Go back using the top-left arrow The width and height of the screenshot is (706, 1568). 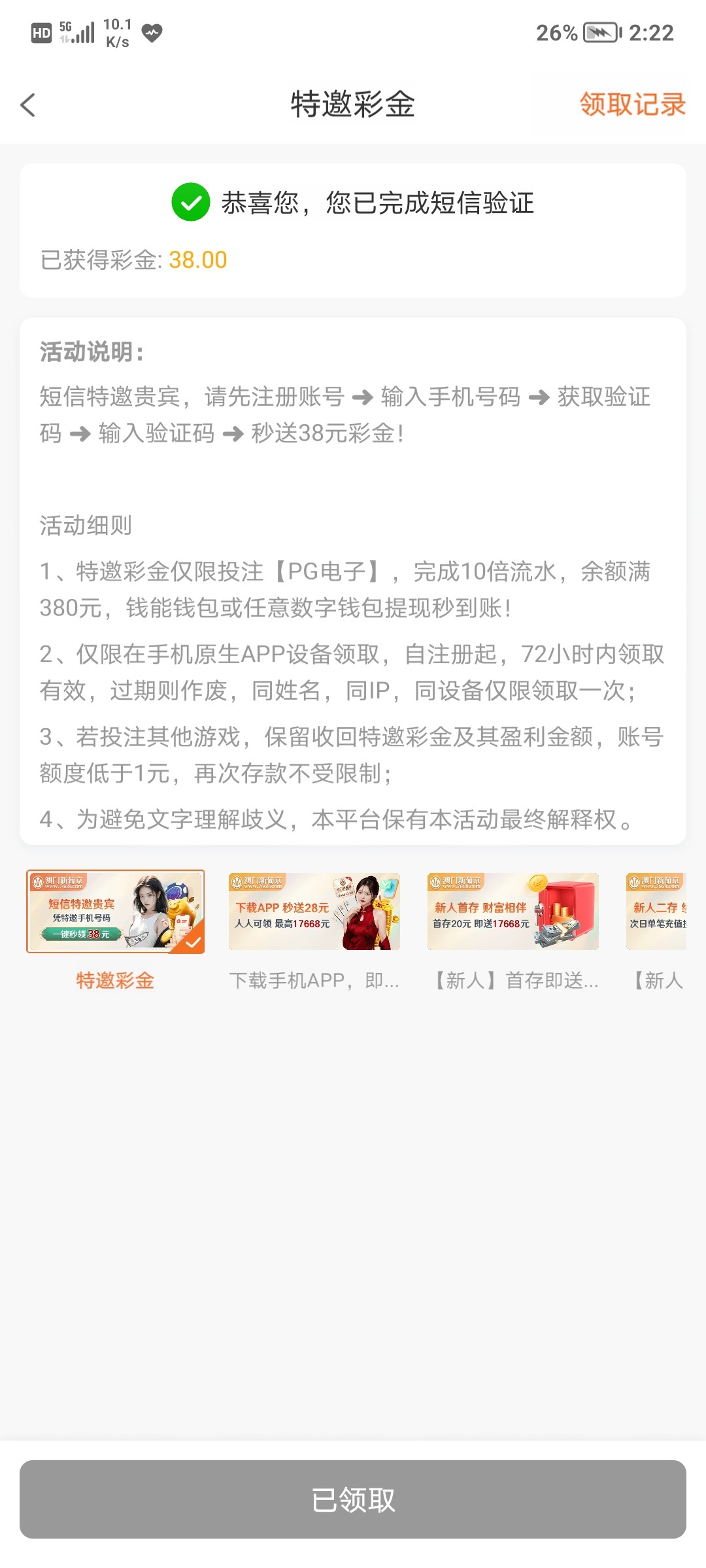(28, 105)
